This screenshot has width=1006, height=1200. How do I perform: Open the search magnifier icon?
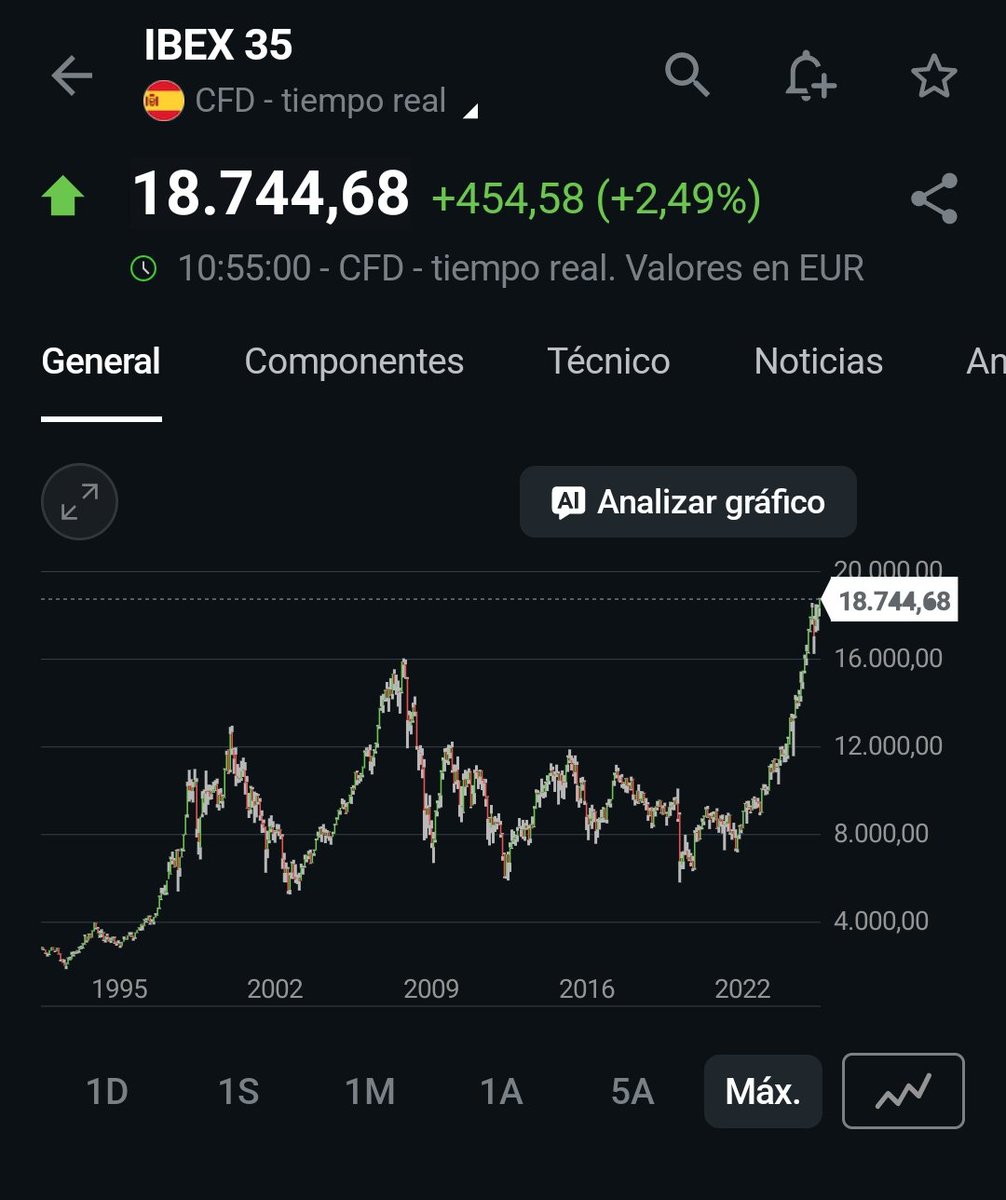pos(687,75)
